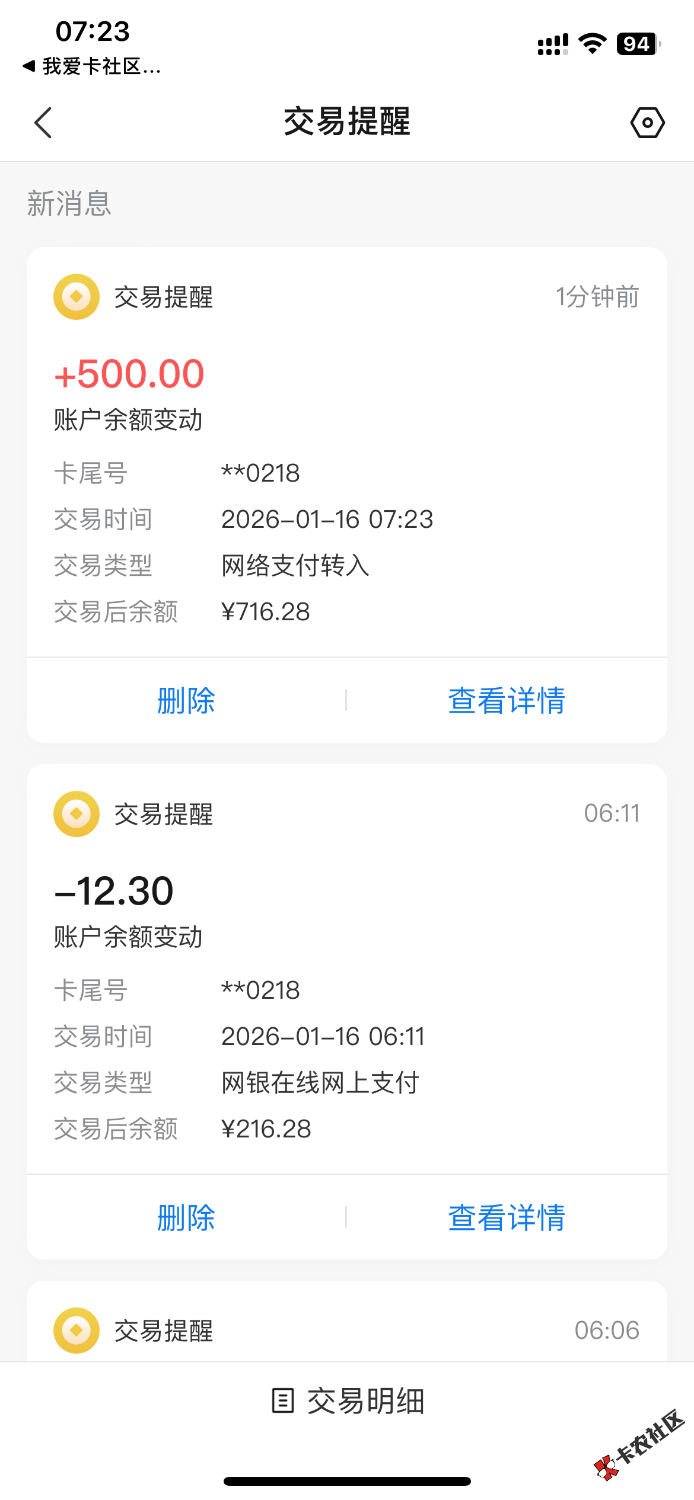The width and height of the screenshot is (694, 1500).
Task: Go back from 交易提醒 page
Action: 42,123
